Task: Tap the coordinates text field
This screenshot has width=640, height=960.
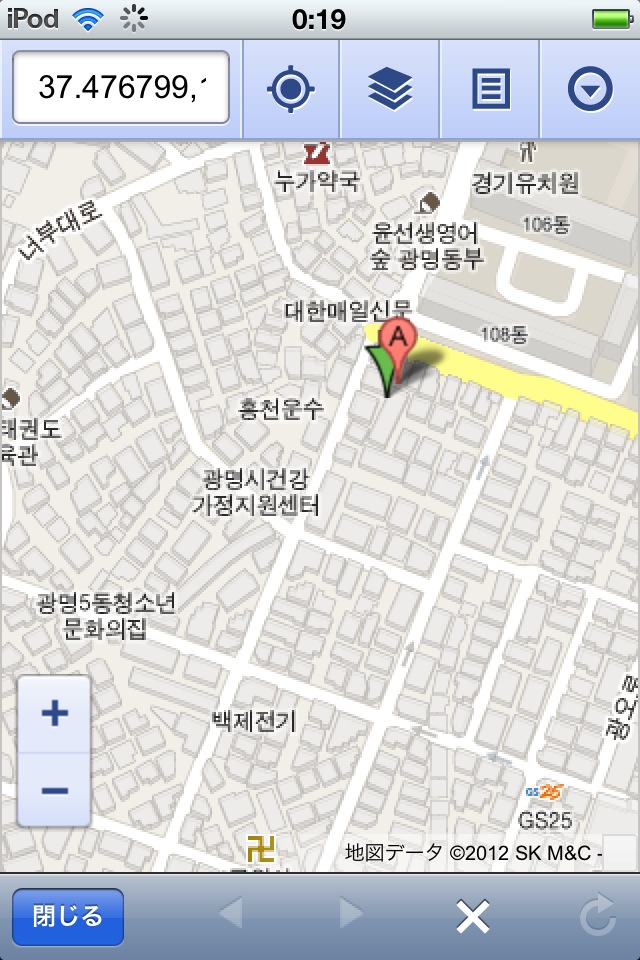Action: pyautogui.click(x=121, y=89)
